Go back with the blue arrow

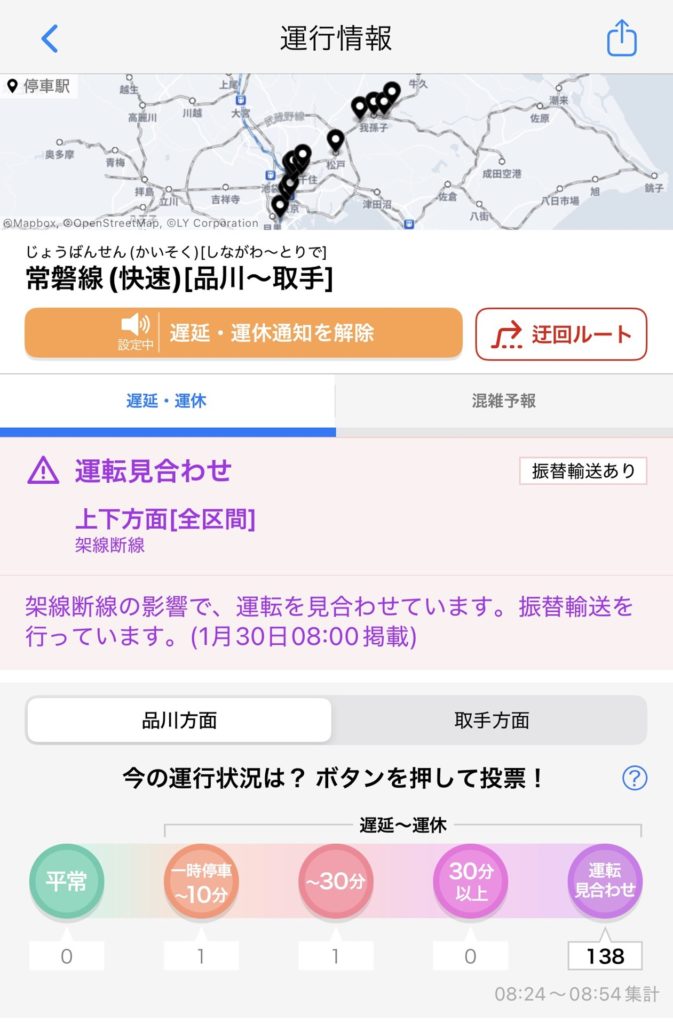pos(50,39)
